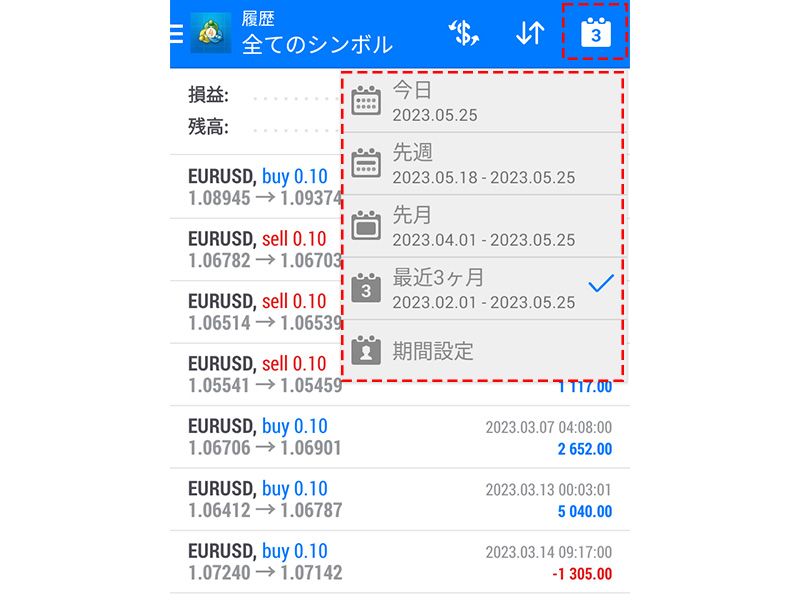Choose the 先週 date range
The height and width of the screenshot is (600, 800).
click(483, 164)
